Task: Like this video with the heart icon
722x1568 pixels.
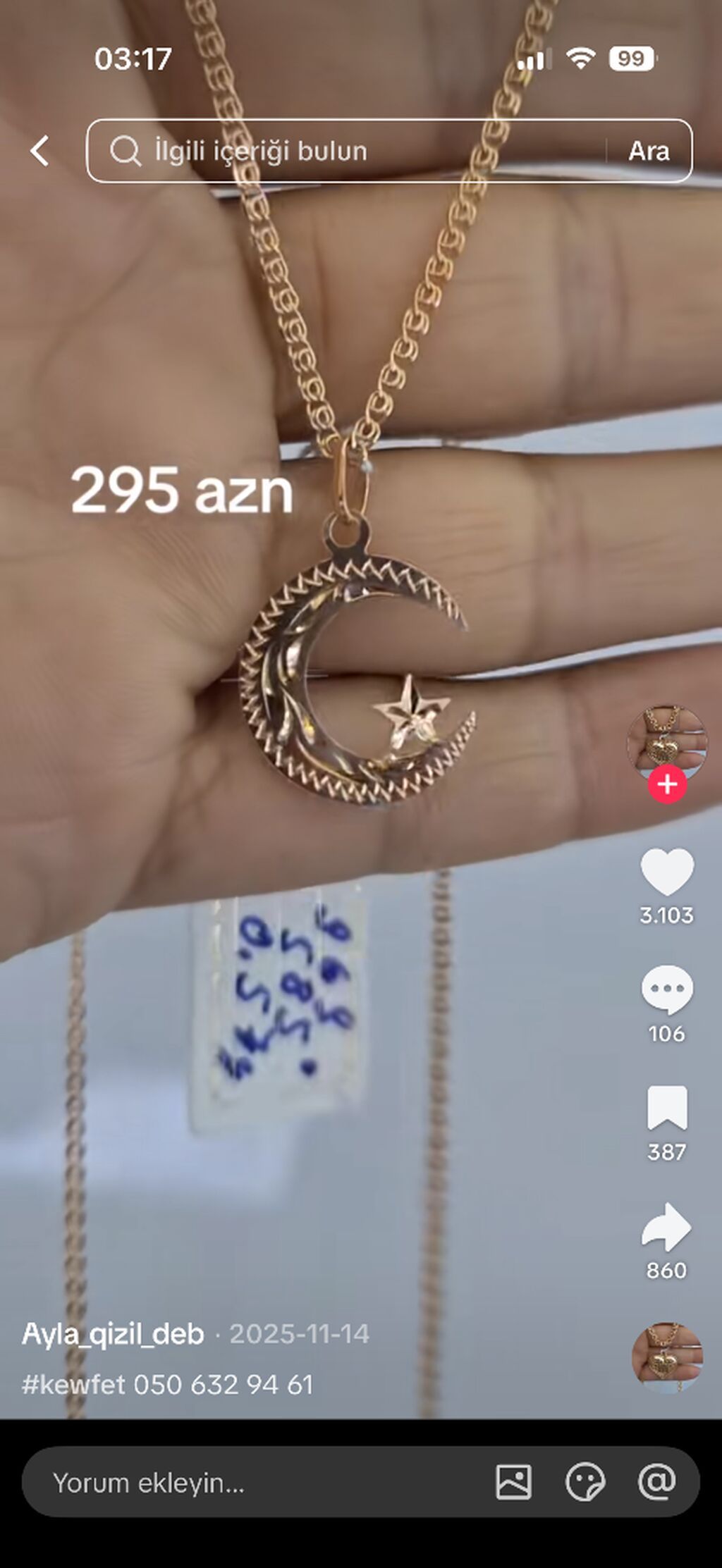Action: click(x=667, y=872)
